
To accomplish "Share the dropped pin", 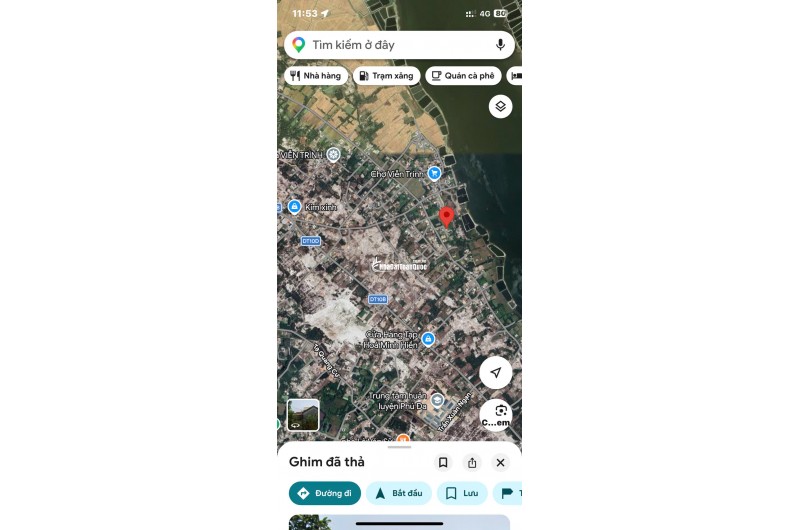I will (x=472, y=462).
